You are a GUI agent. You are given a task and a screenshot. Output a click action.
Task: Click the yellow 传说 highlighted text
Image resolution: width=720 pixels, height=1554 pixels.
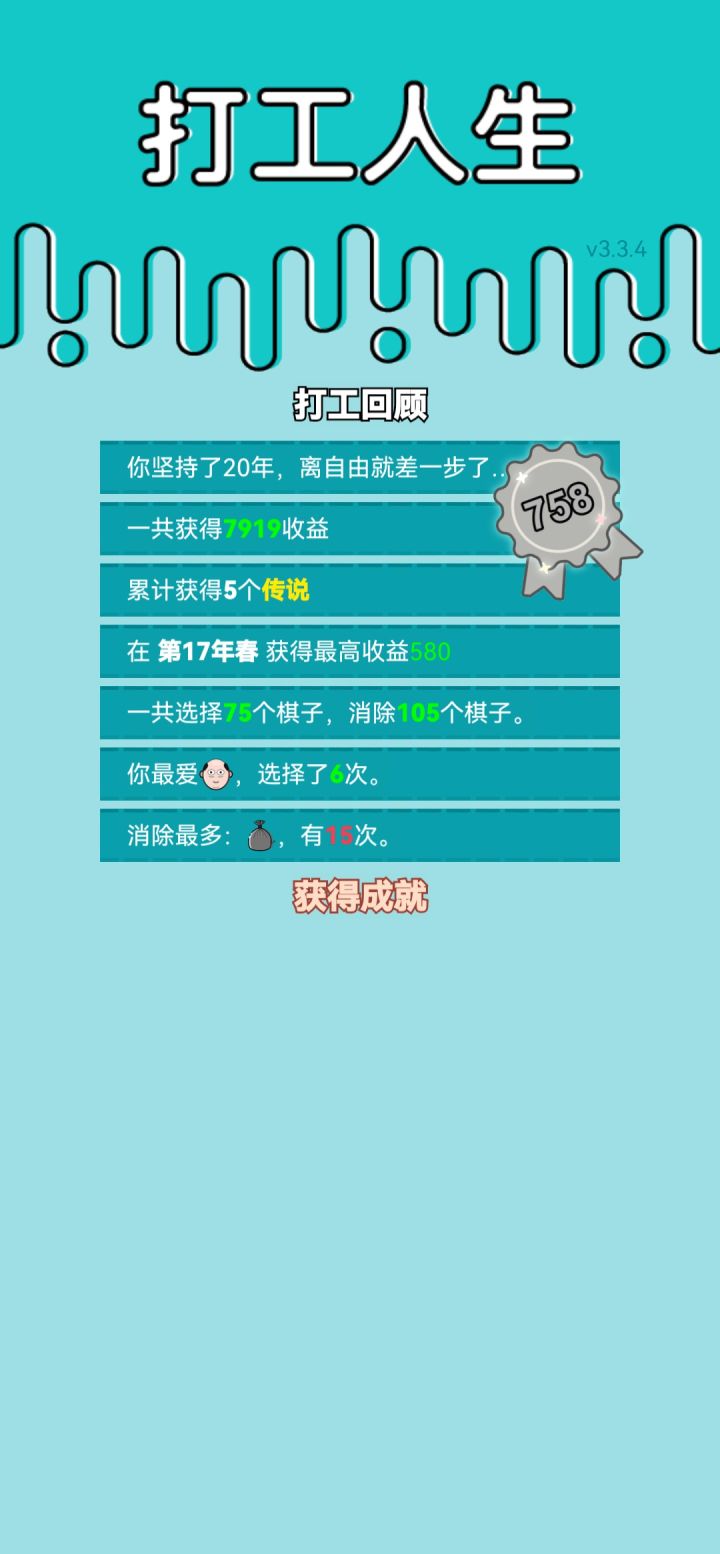tap(290, 591)
